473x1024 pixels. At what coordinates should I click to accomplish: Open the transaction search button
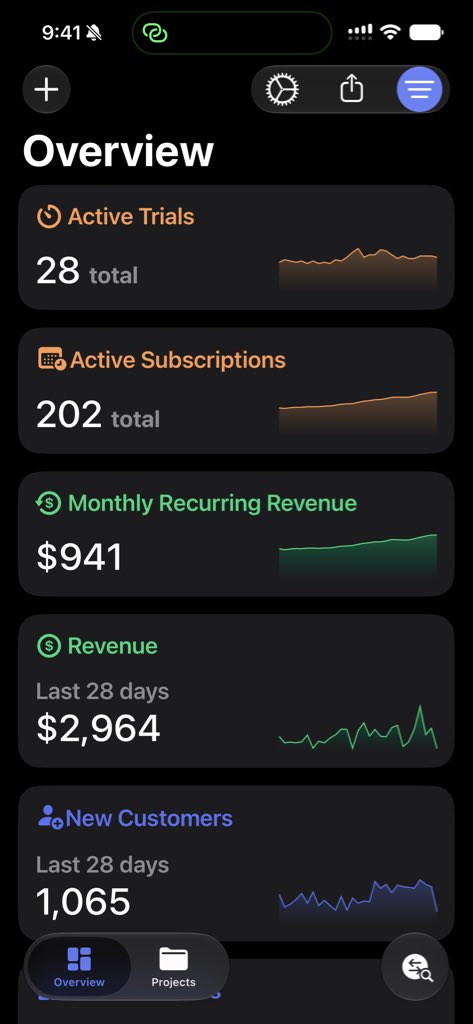(416, 967)
